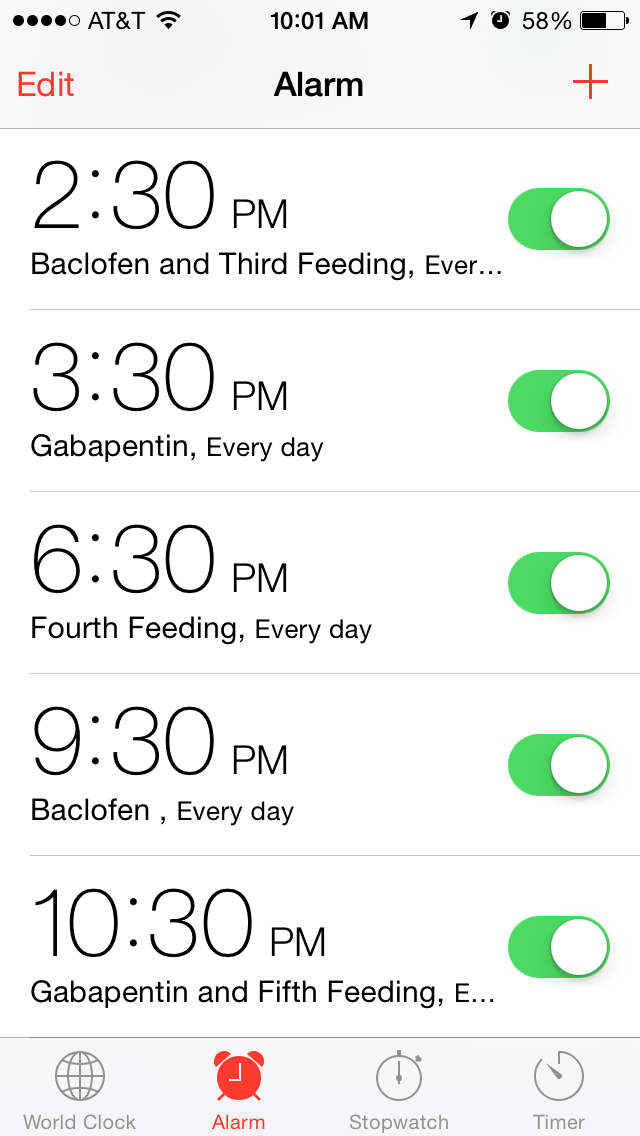Add a new alarm with plus icon

coord(590,82)
